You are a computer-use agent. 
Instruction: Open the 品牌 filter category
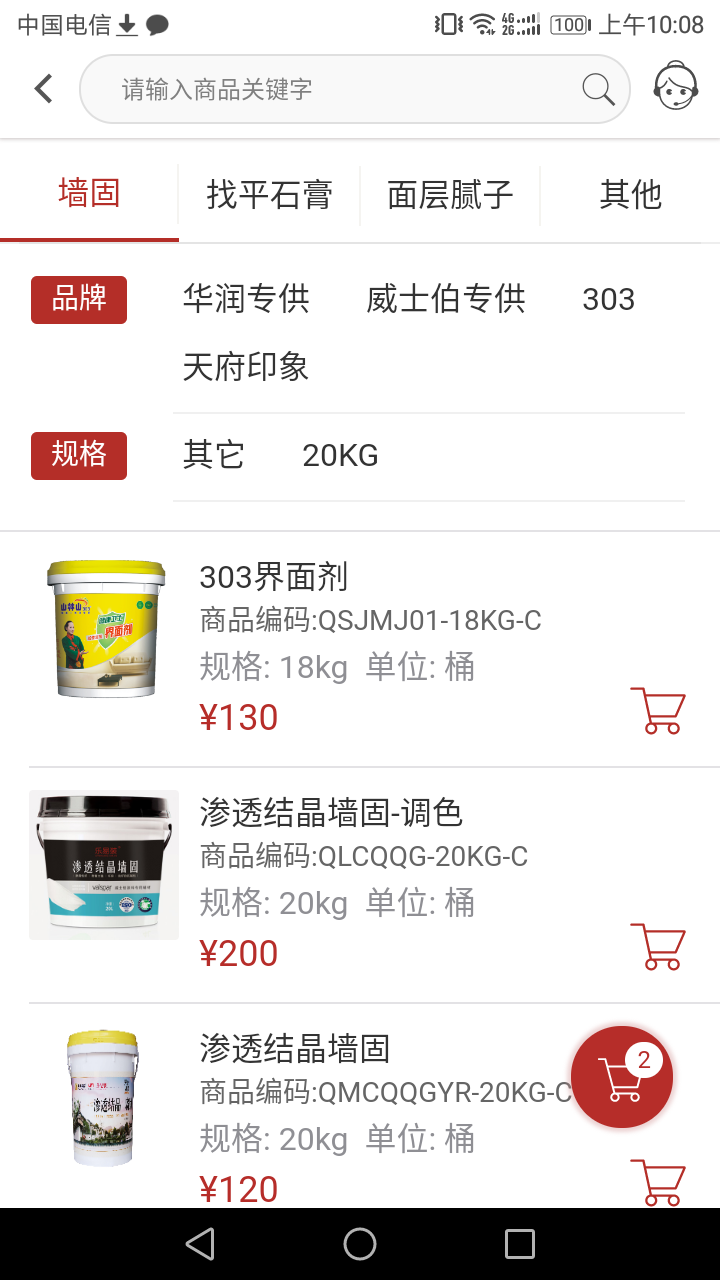[x=79, y=299]
